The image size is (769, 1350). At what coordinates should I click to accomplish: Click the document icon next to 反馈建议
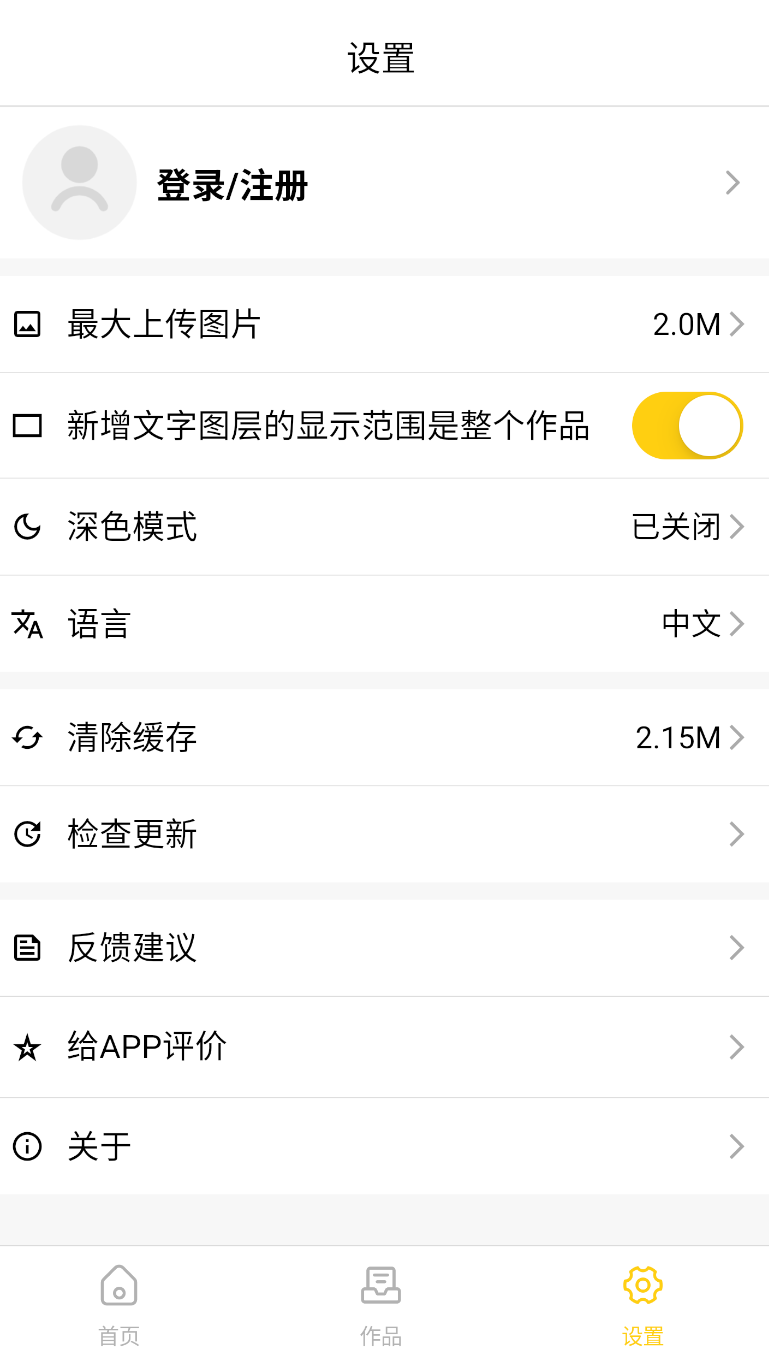27,947
